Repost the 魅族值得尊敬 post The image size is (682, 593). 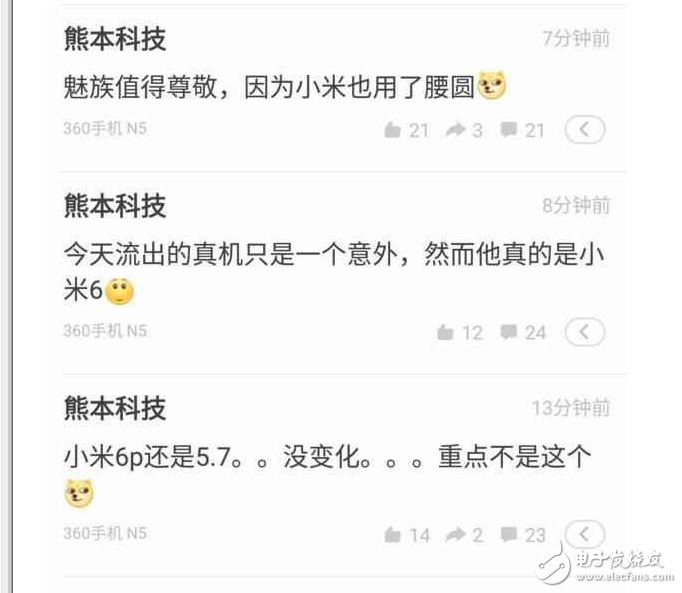(x=456, y=130)
